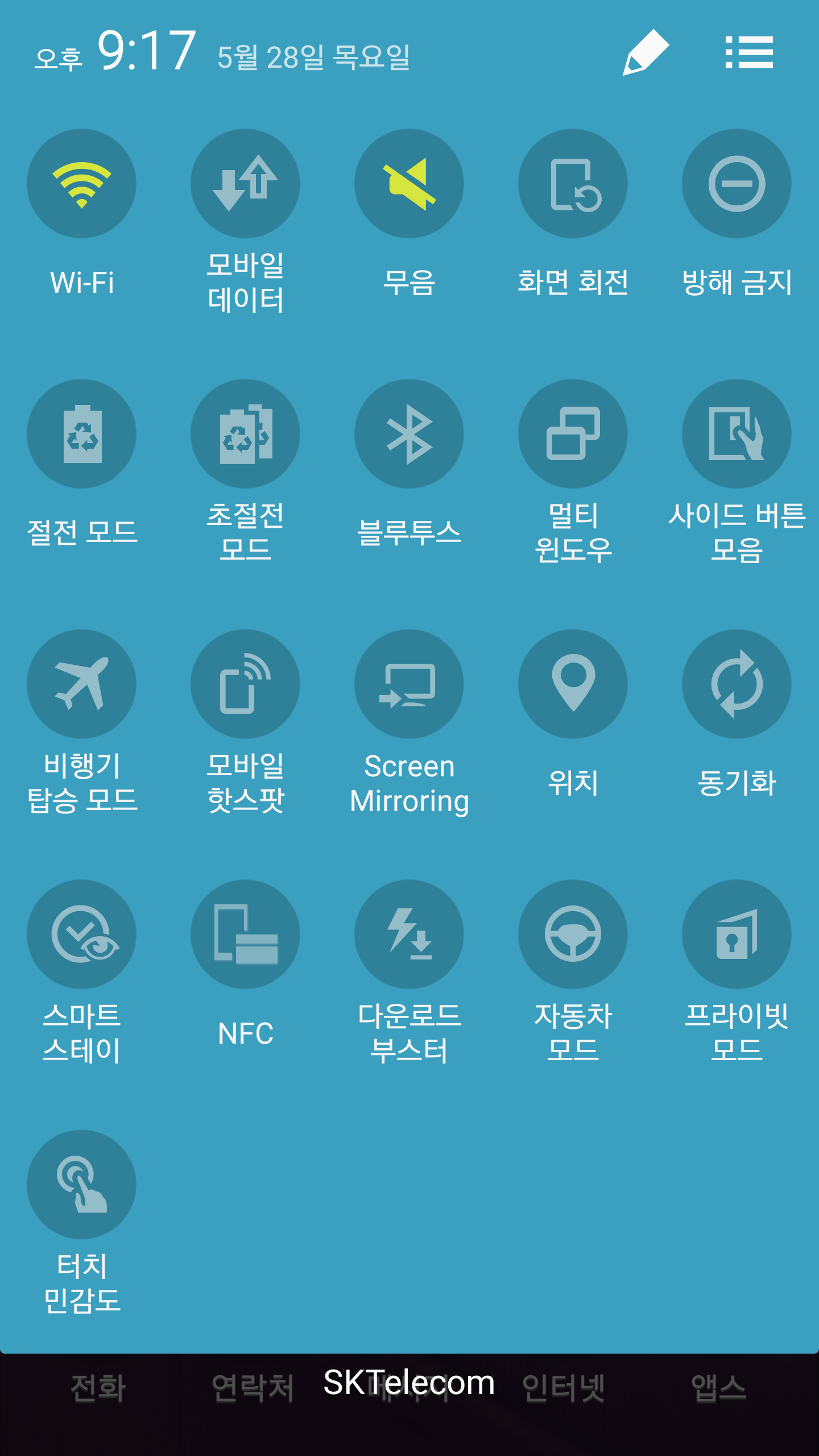
Task: Enable 모바일 데이터 (mobile data)
Action: click(245, 183)
